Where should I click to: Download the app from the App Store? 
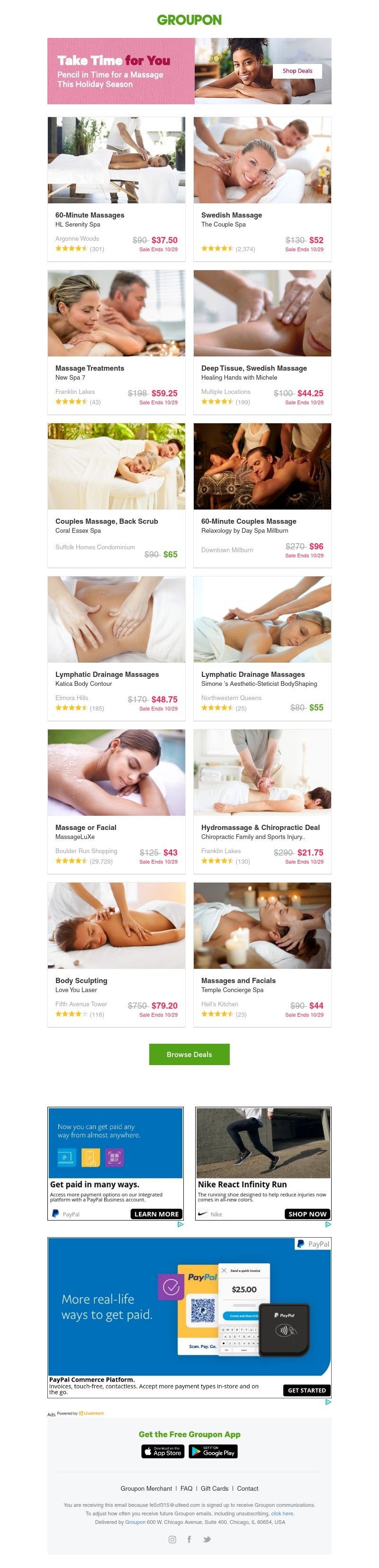click(163, 1452)
